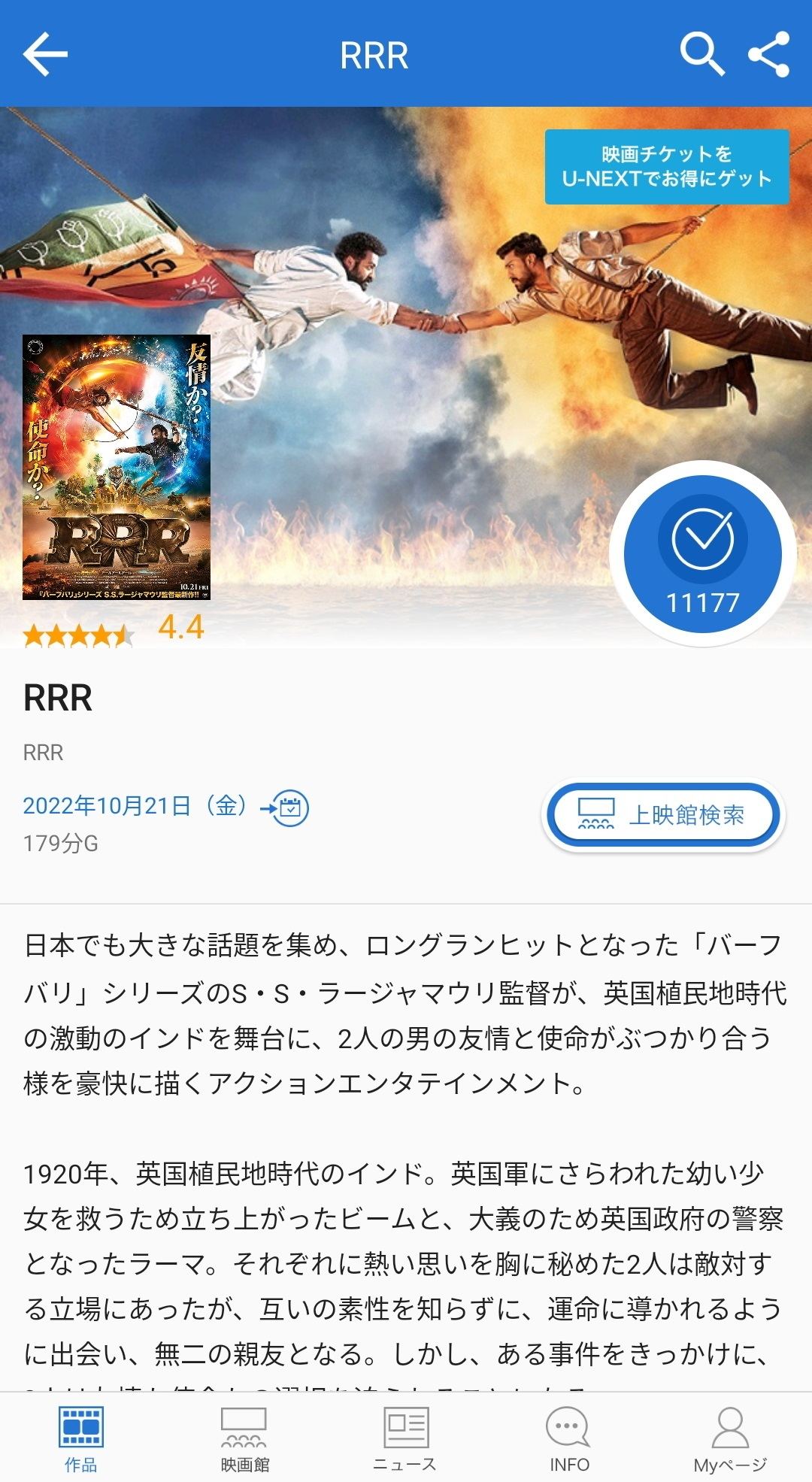
Task: Go to the Myページ tab
Action: (x=729, y=1439)
